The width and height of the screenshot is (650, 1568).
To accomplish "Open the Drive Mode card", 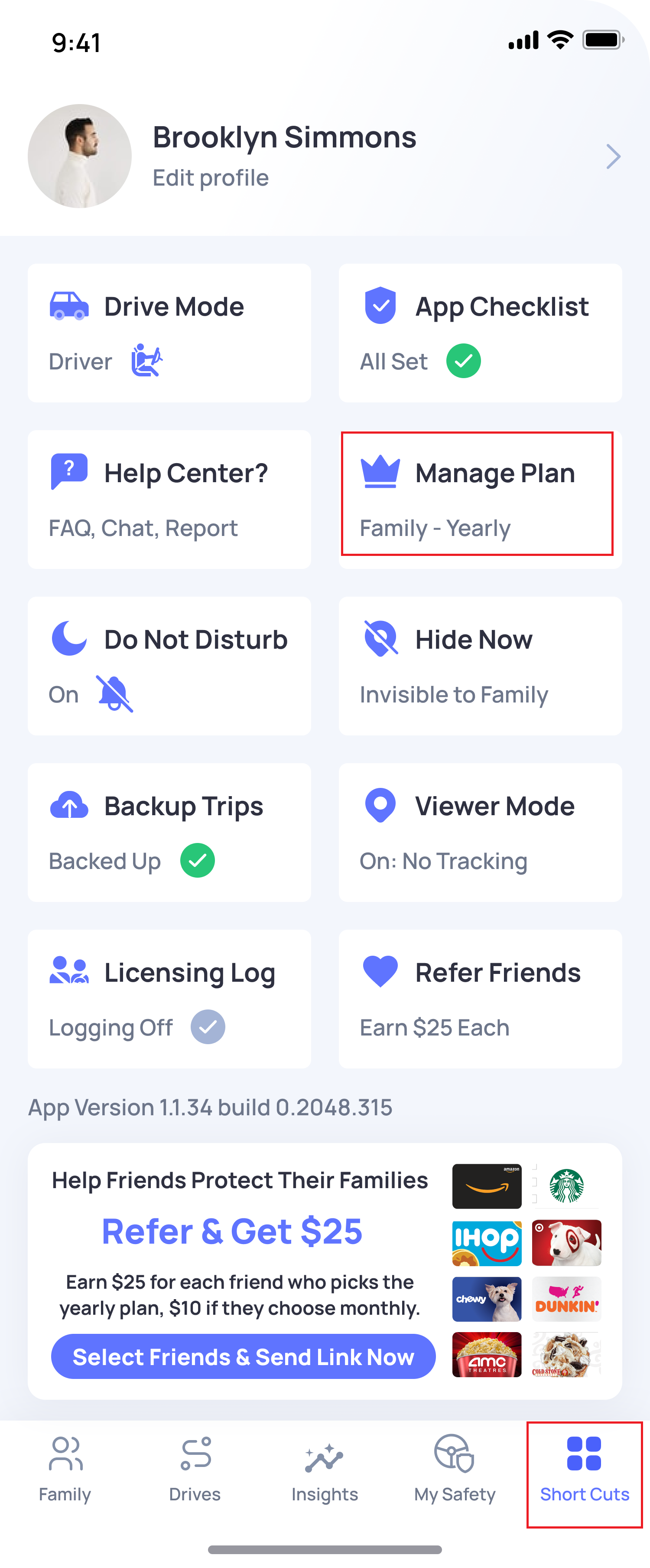I will click(169, 333).
